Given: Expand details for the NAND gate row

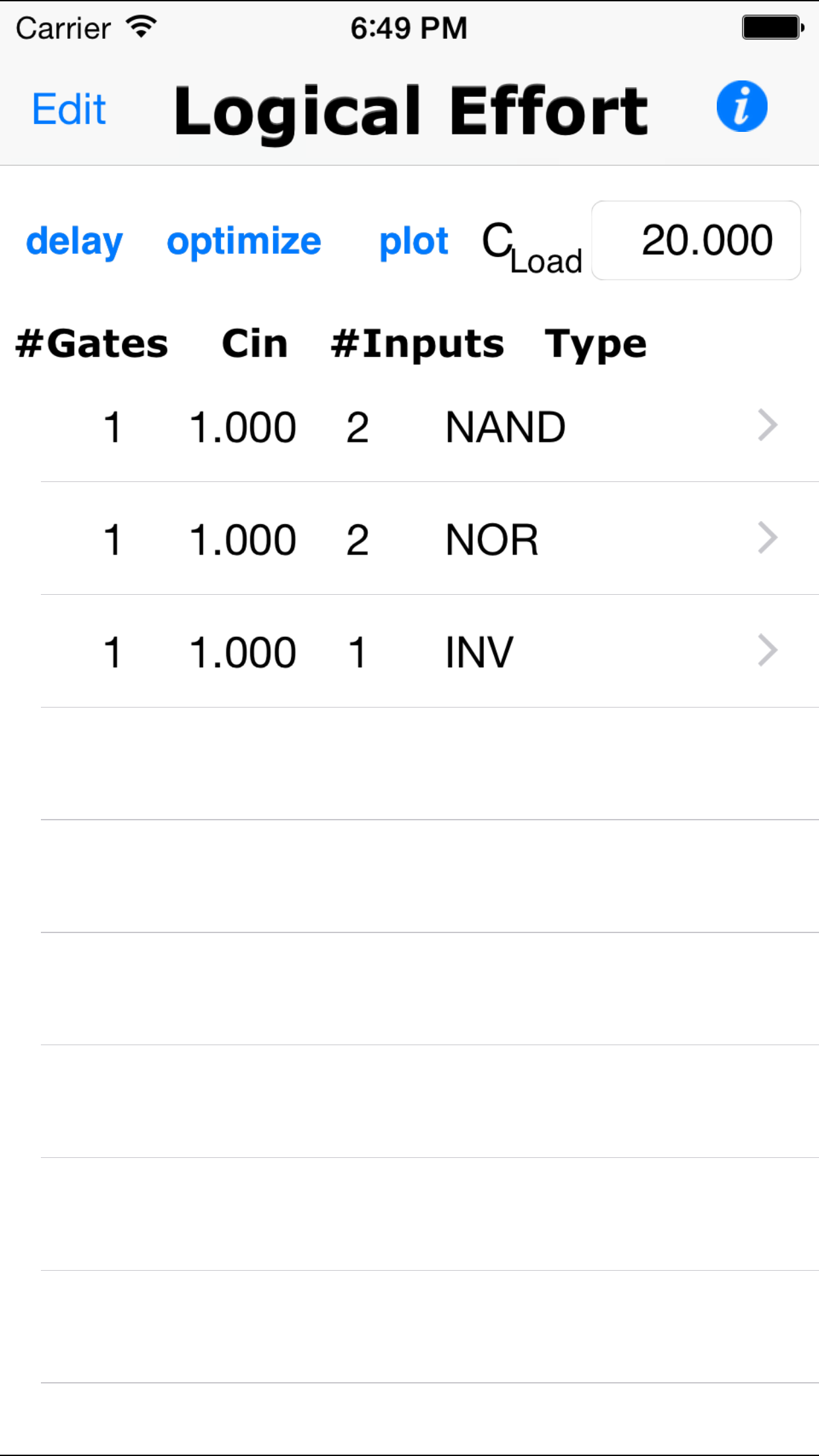Looking at the screenshot, I should [767, 425].
